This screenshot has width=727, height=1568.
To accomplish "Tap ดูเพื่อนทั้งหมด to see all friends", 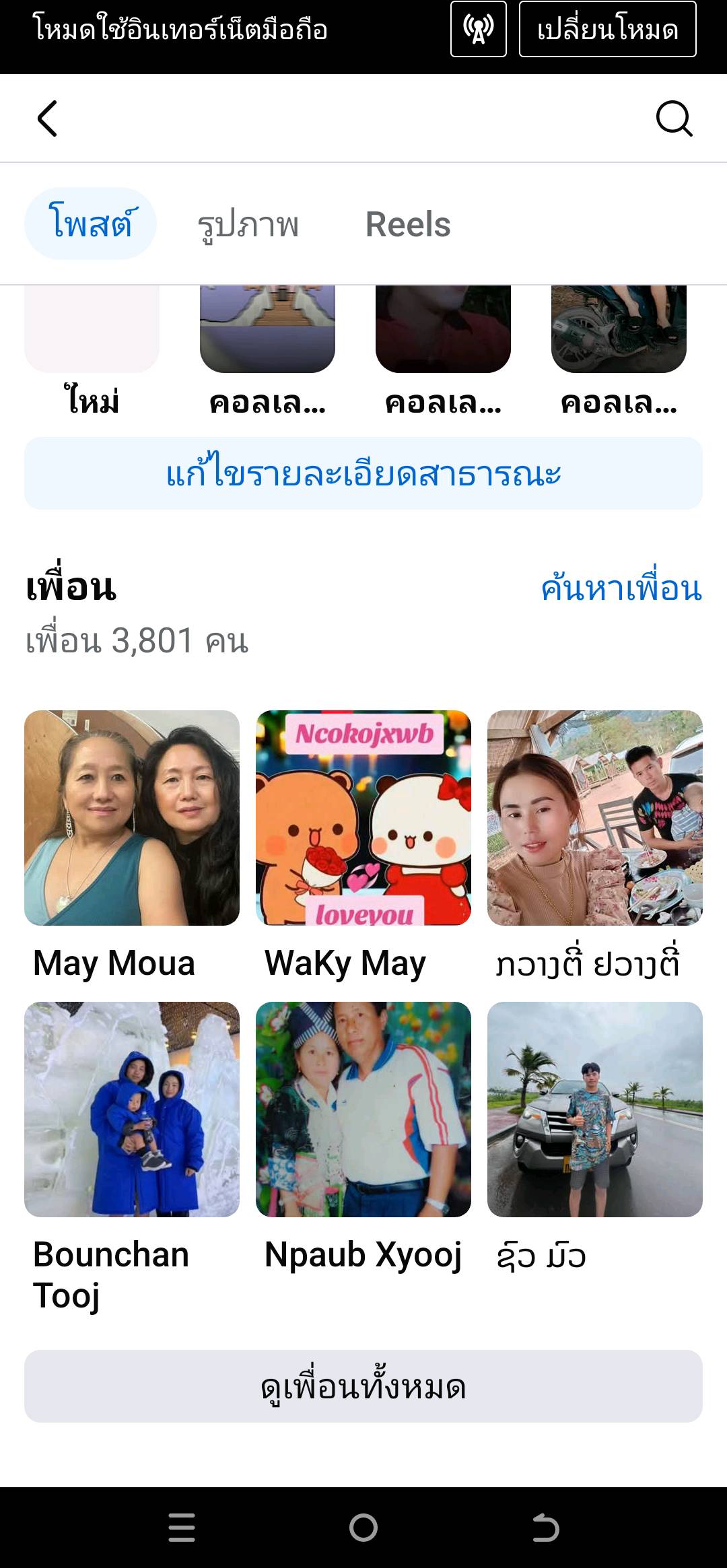I will tap(363, 1386).
